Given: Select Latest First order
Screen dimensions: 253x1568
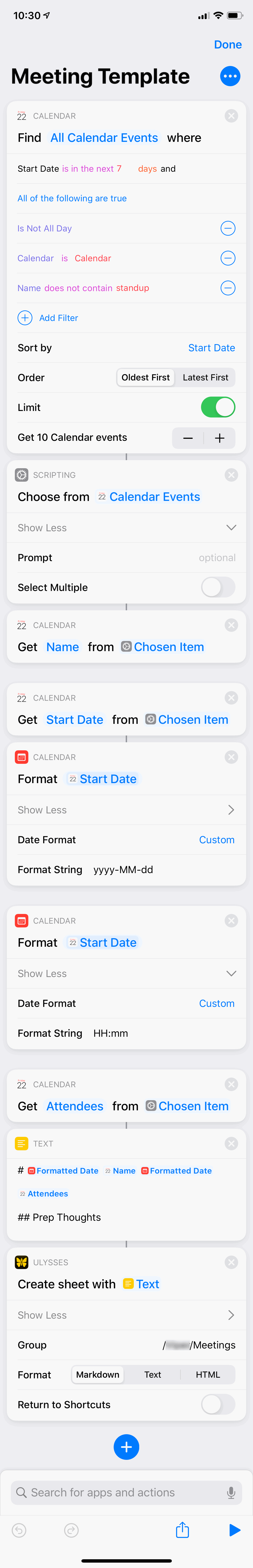Looking at the screenshot, I should (x=206, y=377).
